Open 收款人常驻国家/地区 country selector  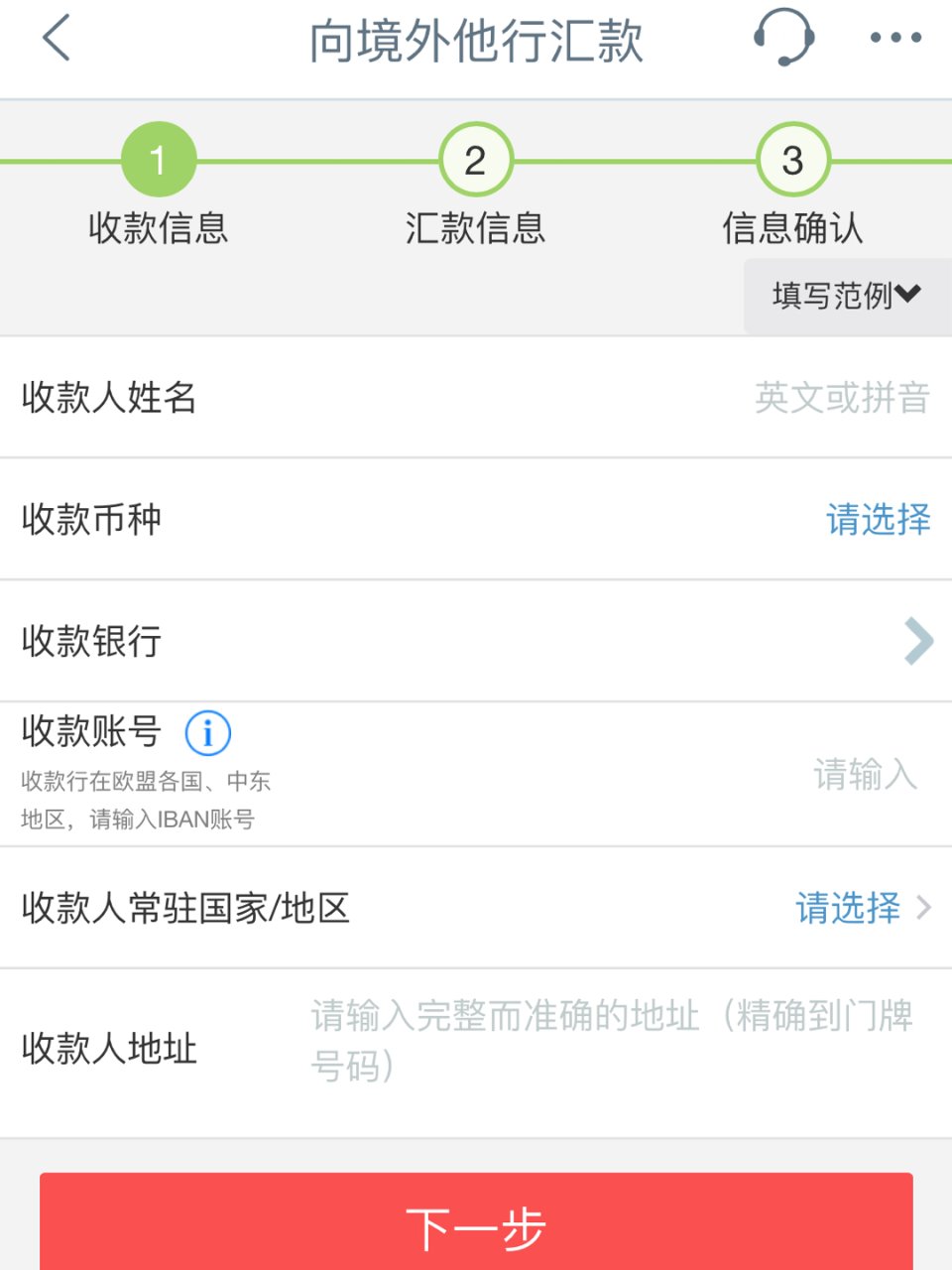[x=850, y=908]
